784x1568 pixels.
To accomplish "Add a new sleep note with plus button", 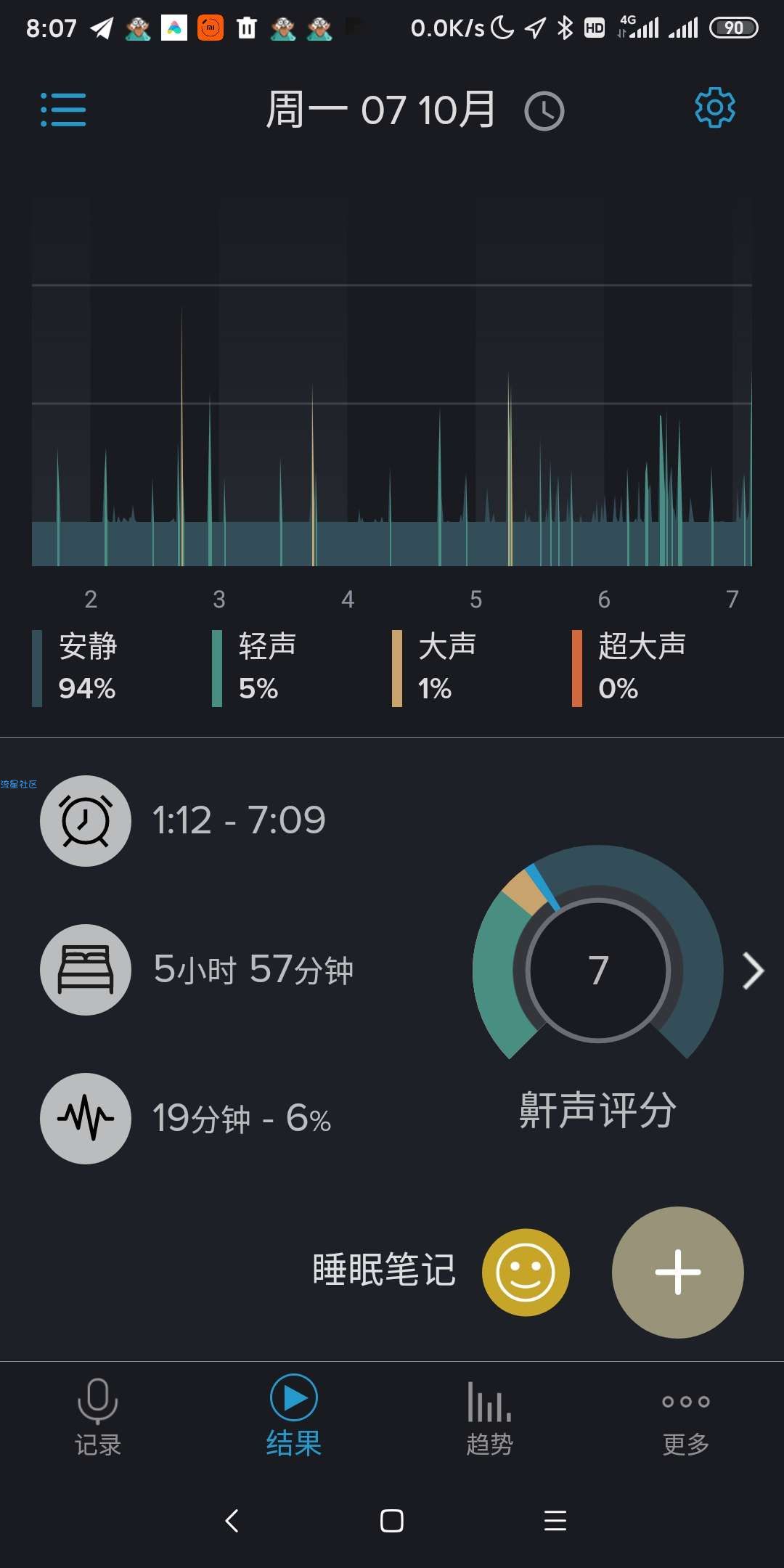I will tap(678, 1272).
